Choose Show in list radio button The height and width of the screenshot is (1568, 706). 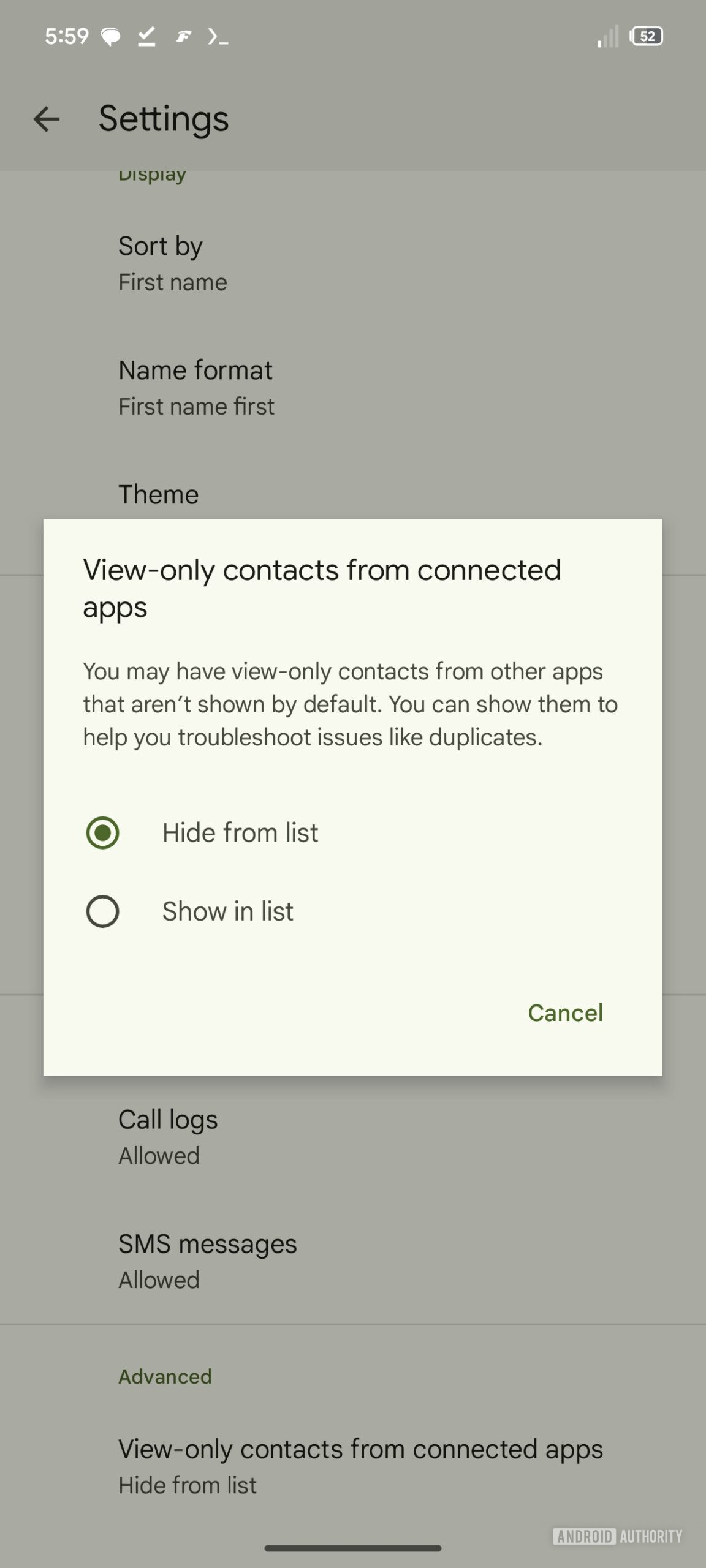pos(102,911)
